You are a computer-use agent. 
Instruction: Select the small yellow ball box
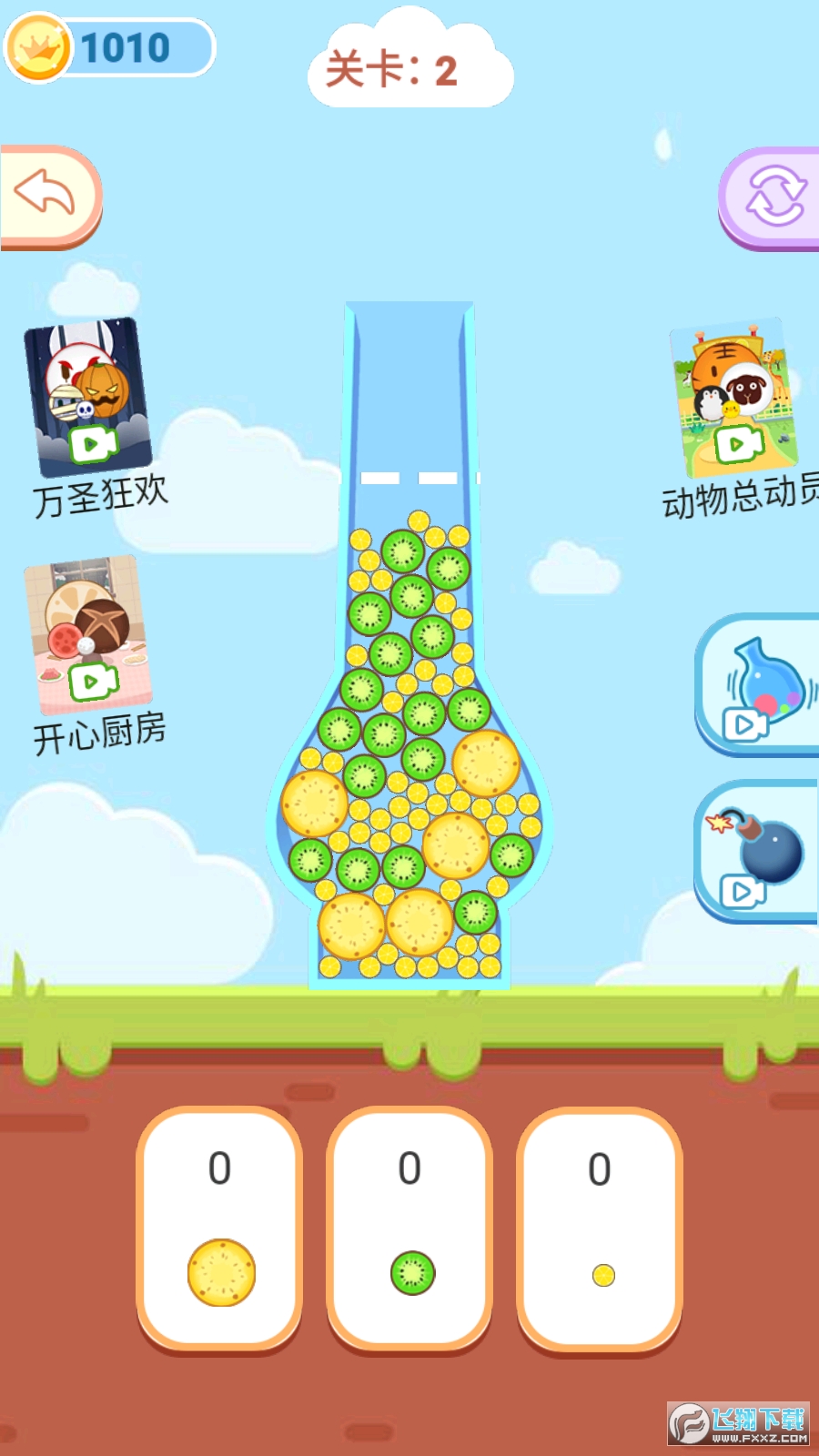click(600, 1228)
